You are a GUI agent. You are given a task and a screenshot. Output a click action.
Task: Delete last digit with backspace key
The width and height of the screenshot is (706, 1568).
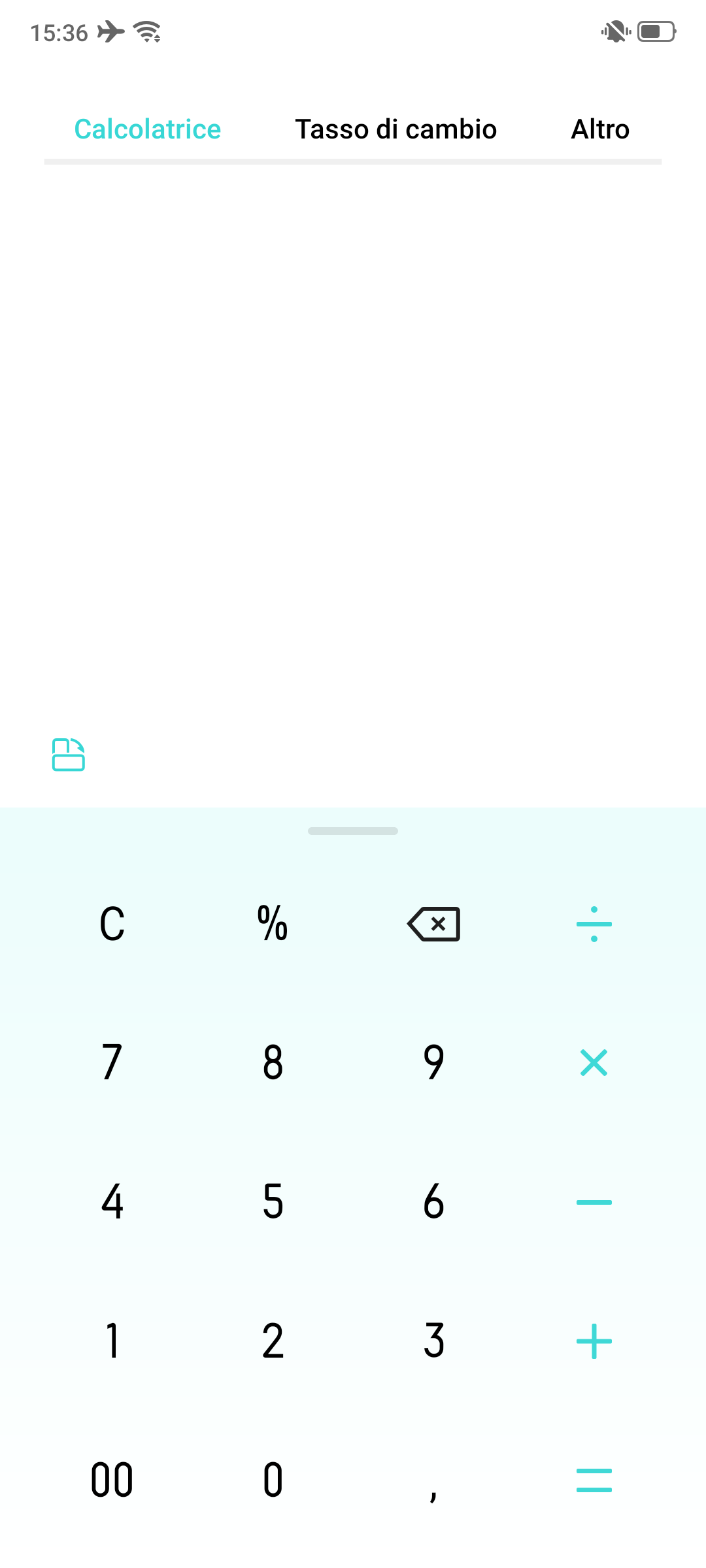click(x=433, y=924)
